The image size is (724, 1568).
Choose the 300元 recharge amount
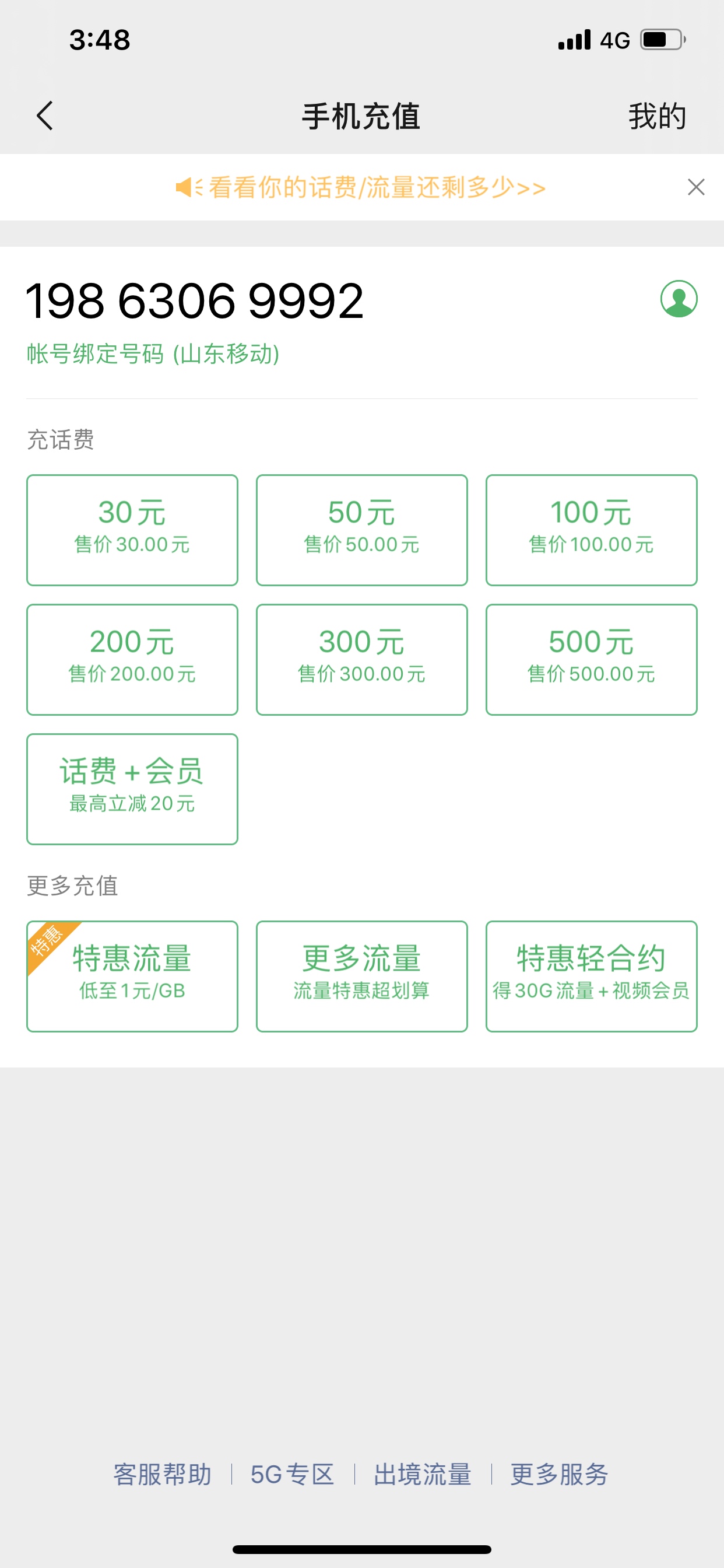362,660
